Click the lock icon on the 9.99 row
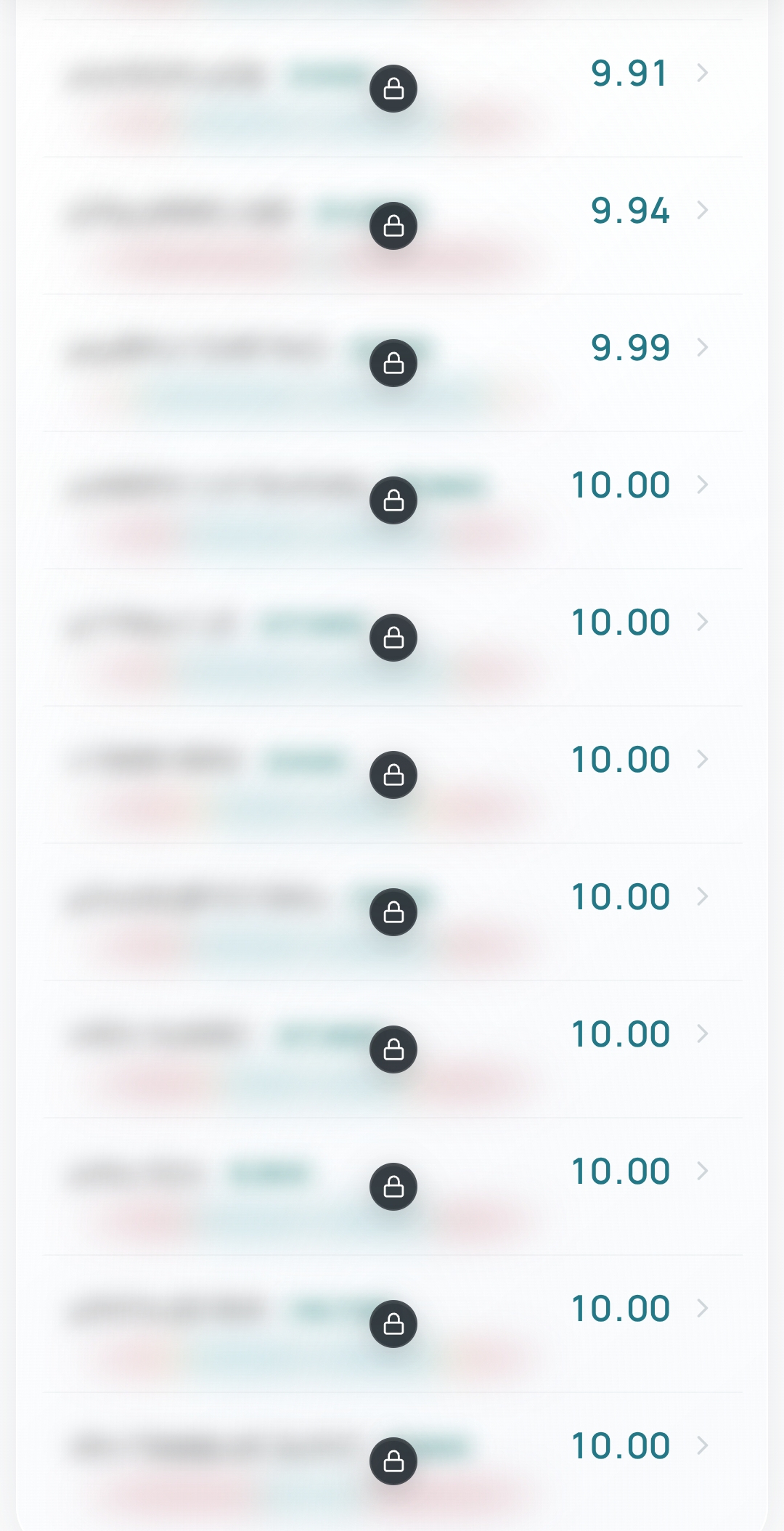This screenshot has height=1531, width=784. pos(393,363)
